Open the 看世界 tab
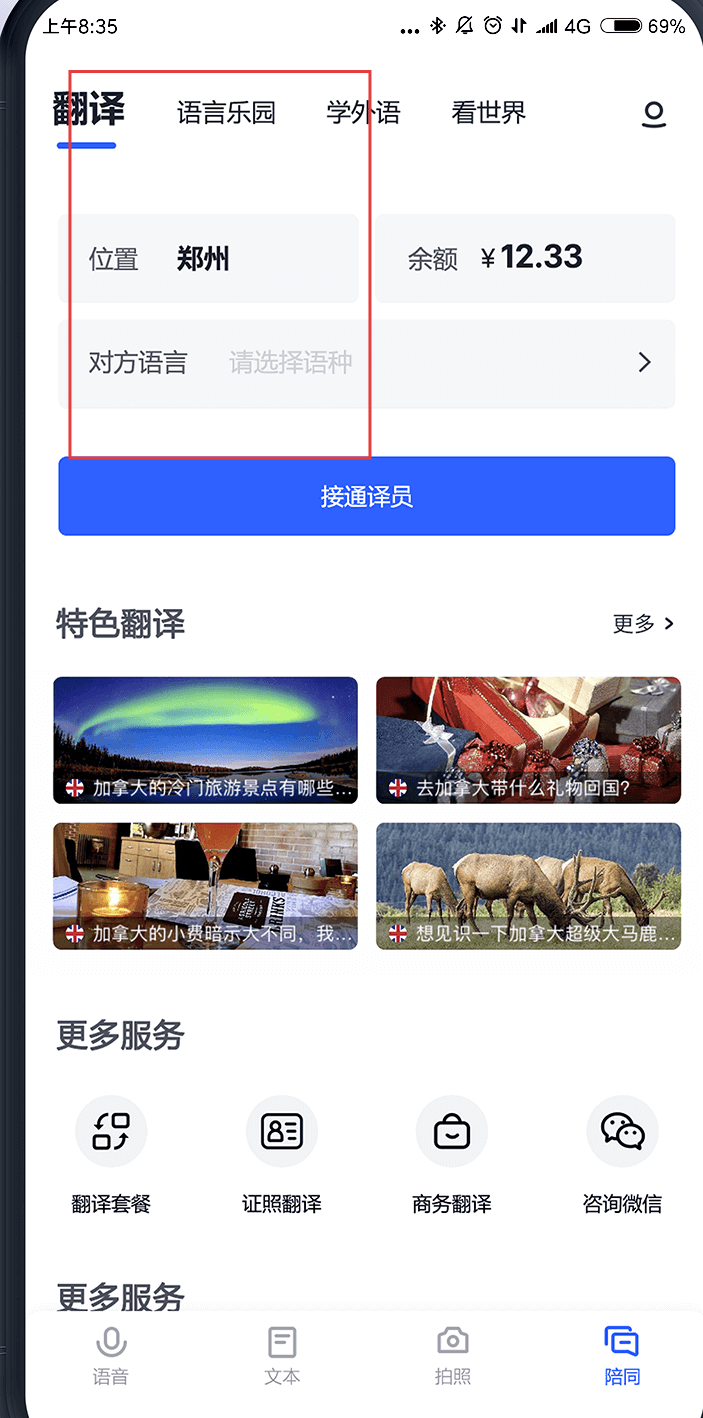 coord(488,113)
